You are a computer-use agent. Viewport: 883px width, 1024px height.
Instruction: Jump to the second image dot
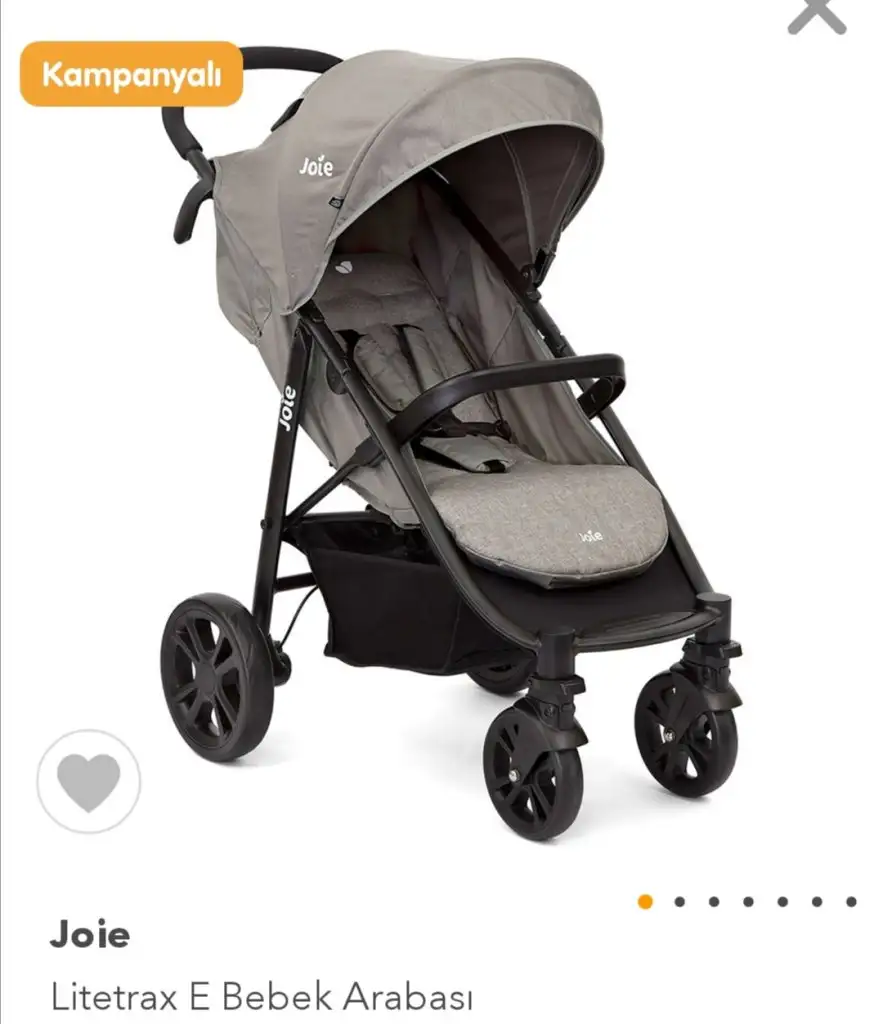pos(680,901)
